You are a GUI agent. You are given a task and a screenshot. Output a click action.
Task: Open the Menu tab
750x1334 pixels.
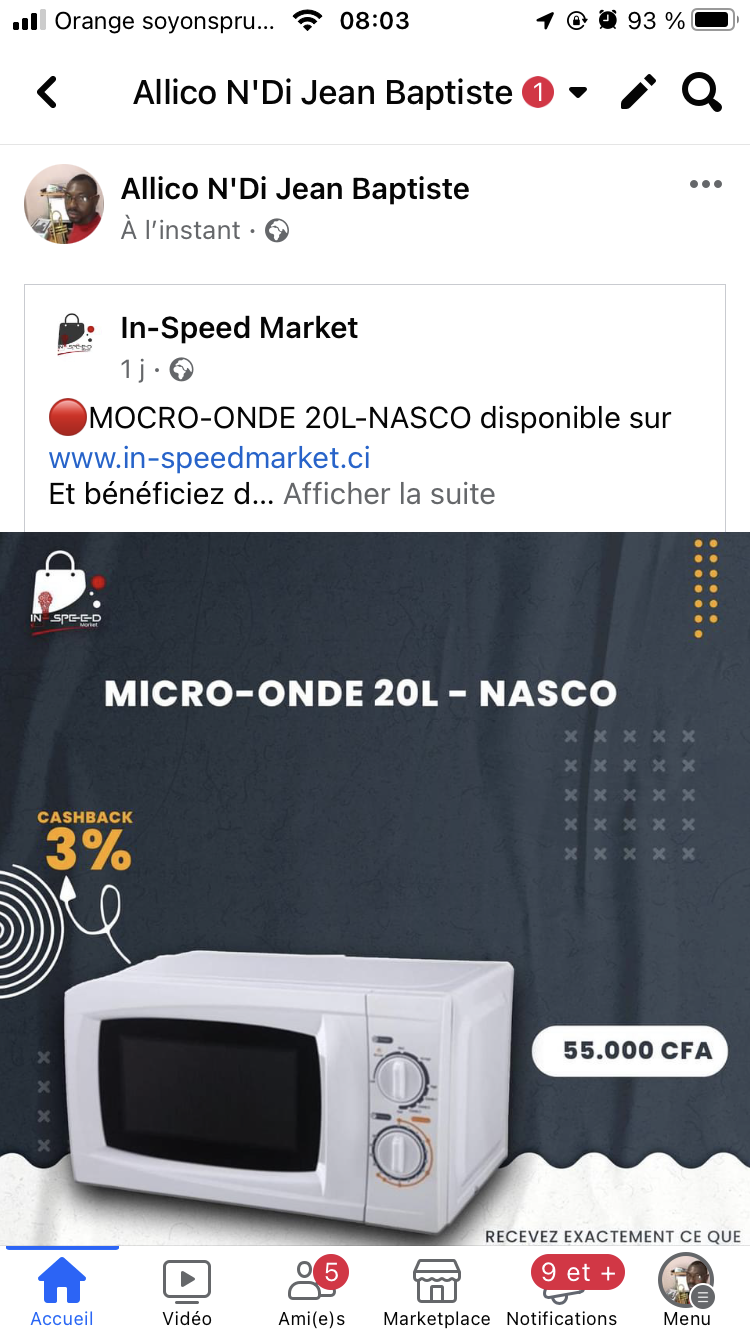click(686, 1291)
